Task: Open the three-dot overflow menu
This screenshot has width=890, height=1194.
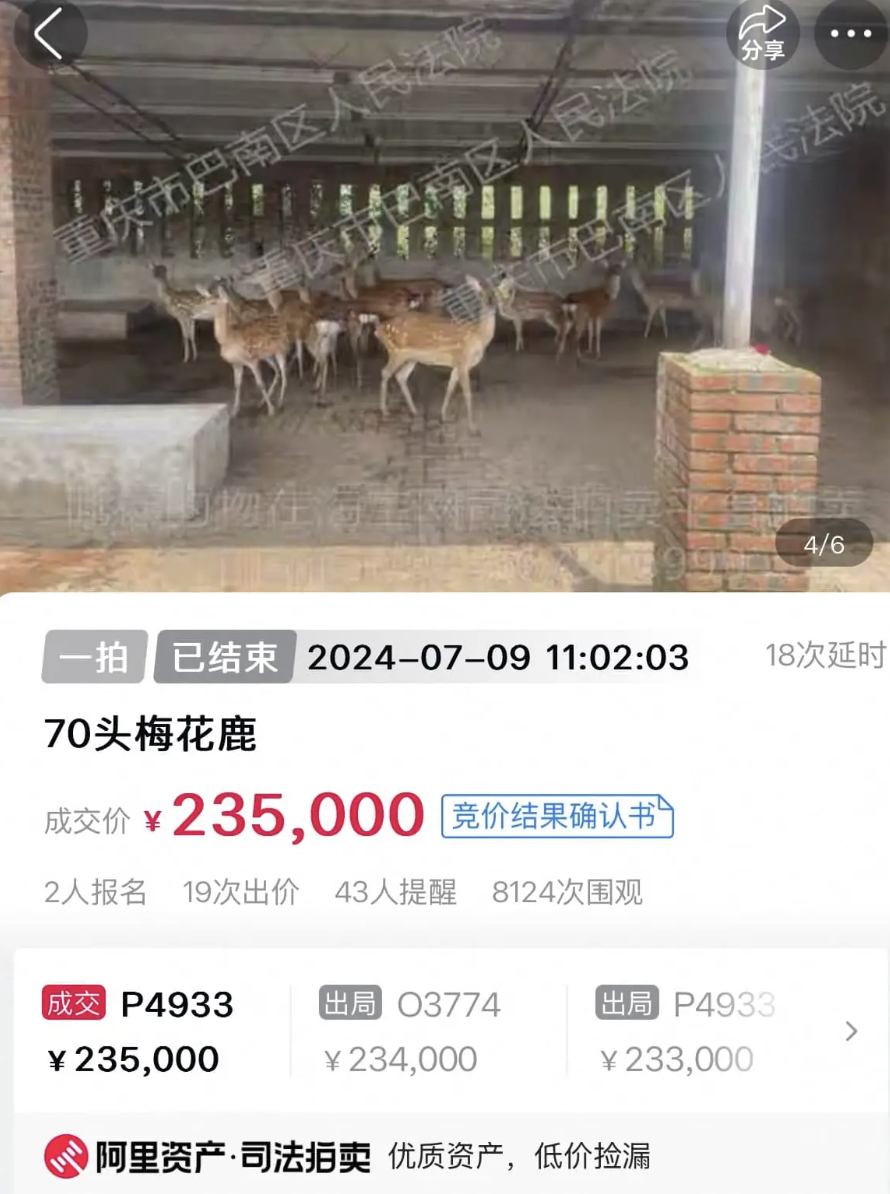Action: pyautogui.click(x=850, y=34)
